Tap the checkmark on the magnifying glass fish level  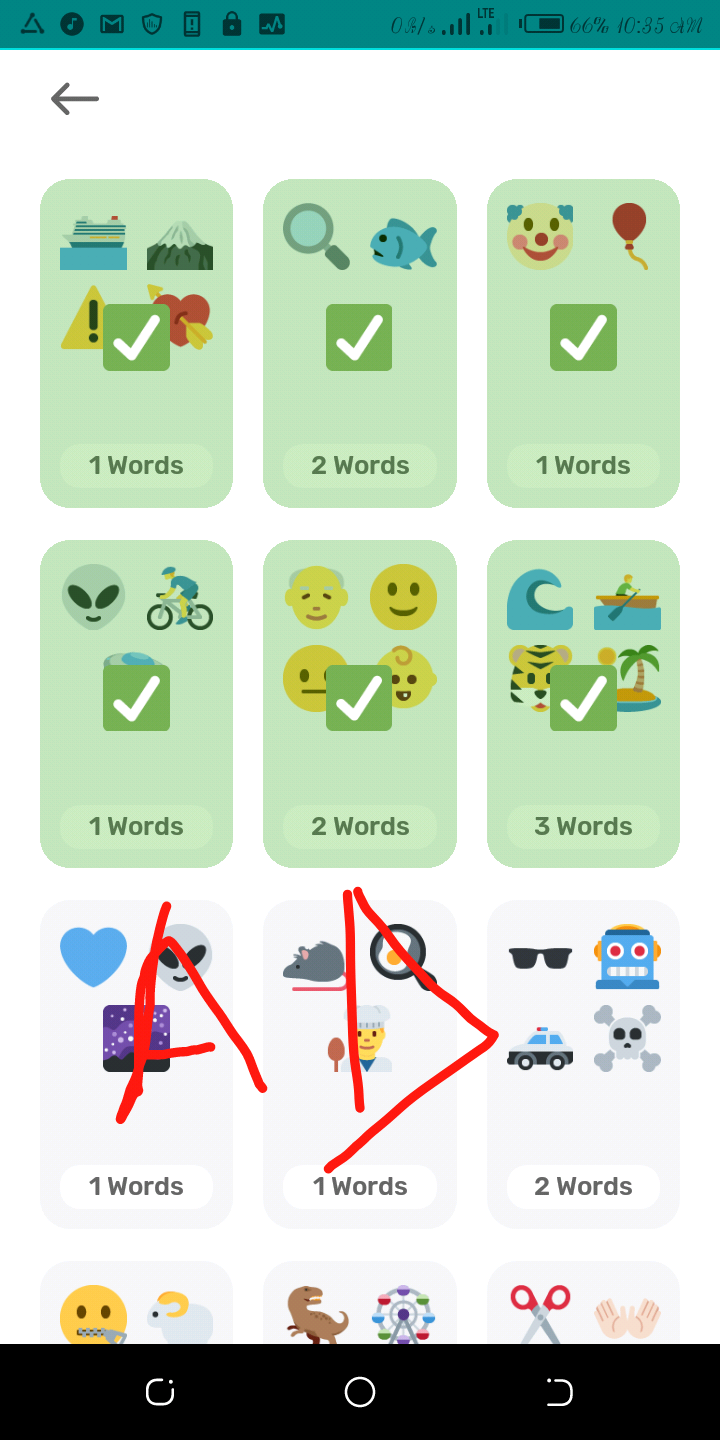point(359,338)
